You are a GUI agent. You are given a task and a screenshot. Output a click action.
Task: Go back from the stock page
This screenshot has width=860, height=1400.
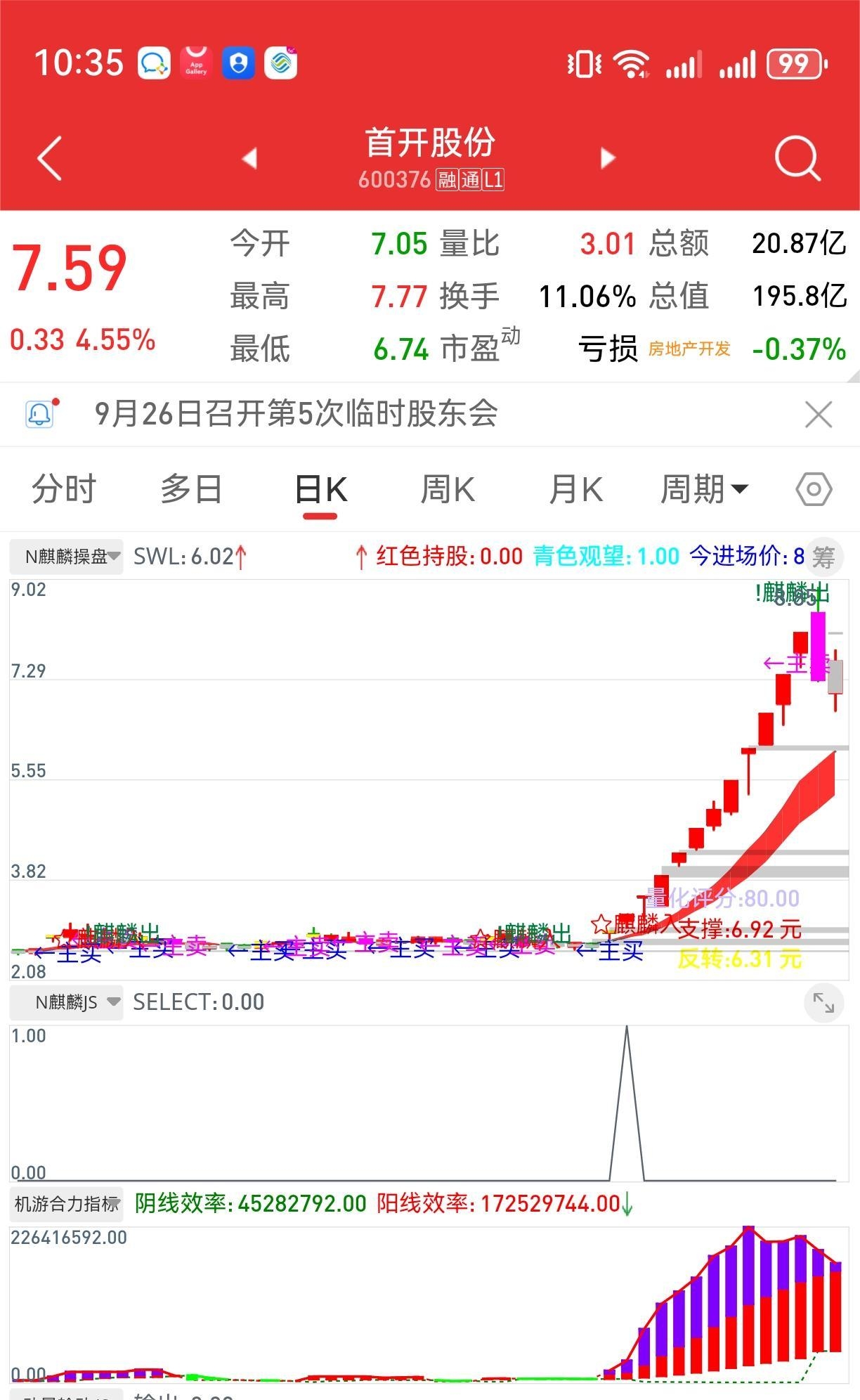click(50, 158)
